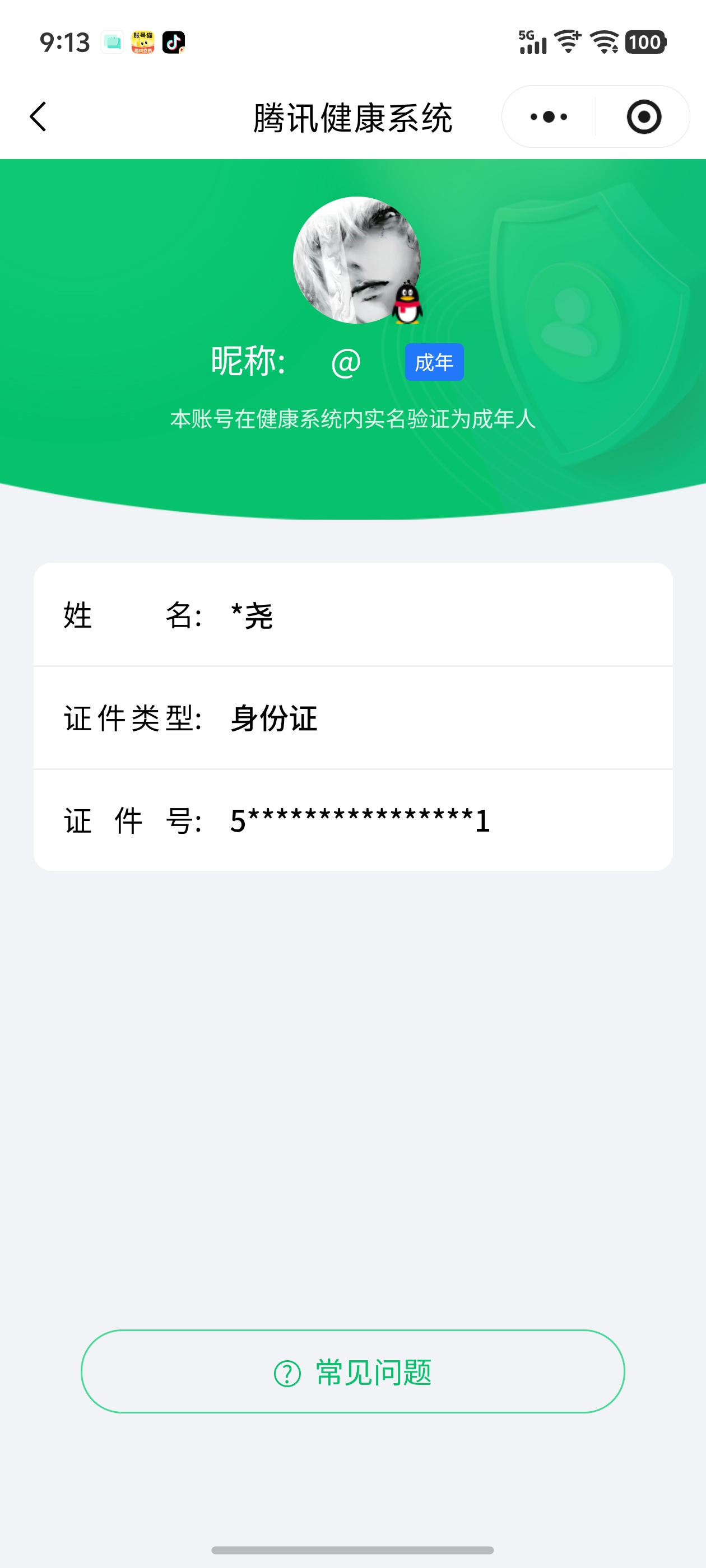Tap the masked ID number 5***************1
This screenshot has width=706, height=1568.
tap(359, 820)
